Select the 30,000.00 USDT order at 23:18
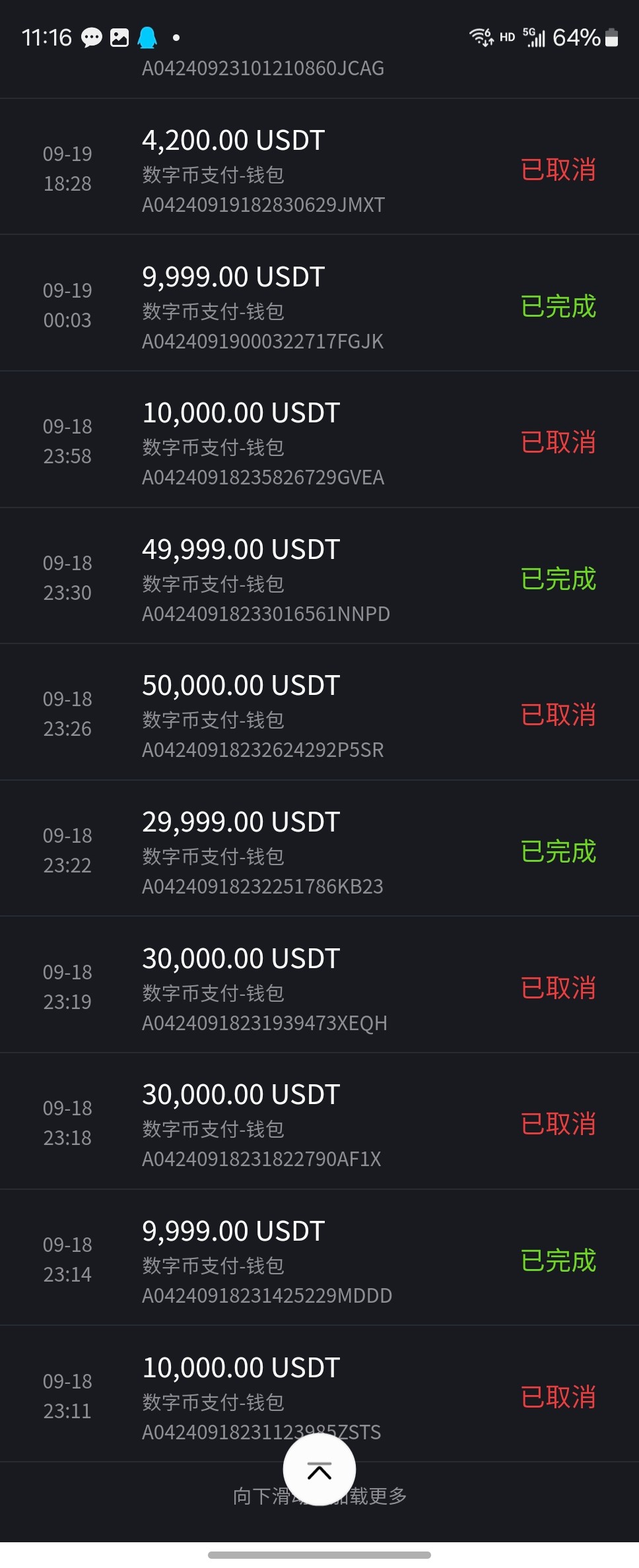The width and height of the screenshot is (639, 1568). pyautogui.click(x=319, y=1124)
